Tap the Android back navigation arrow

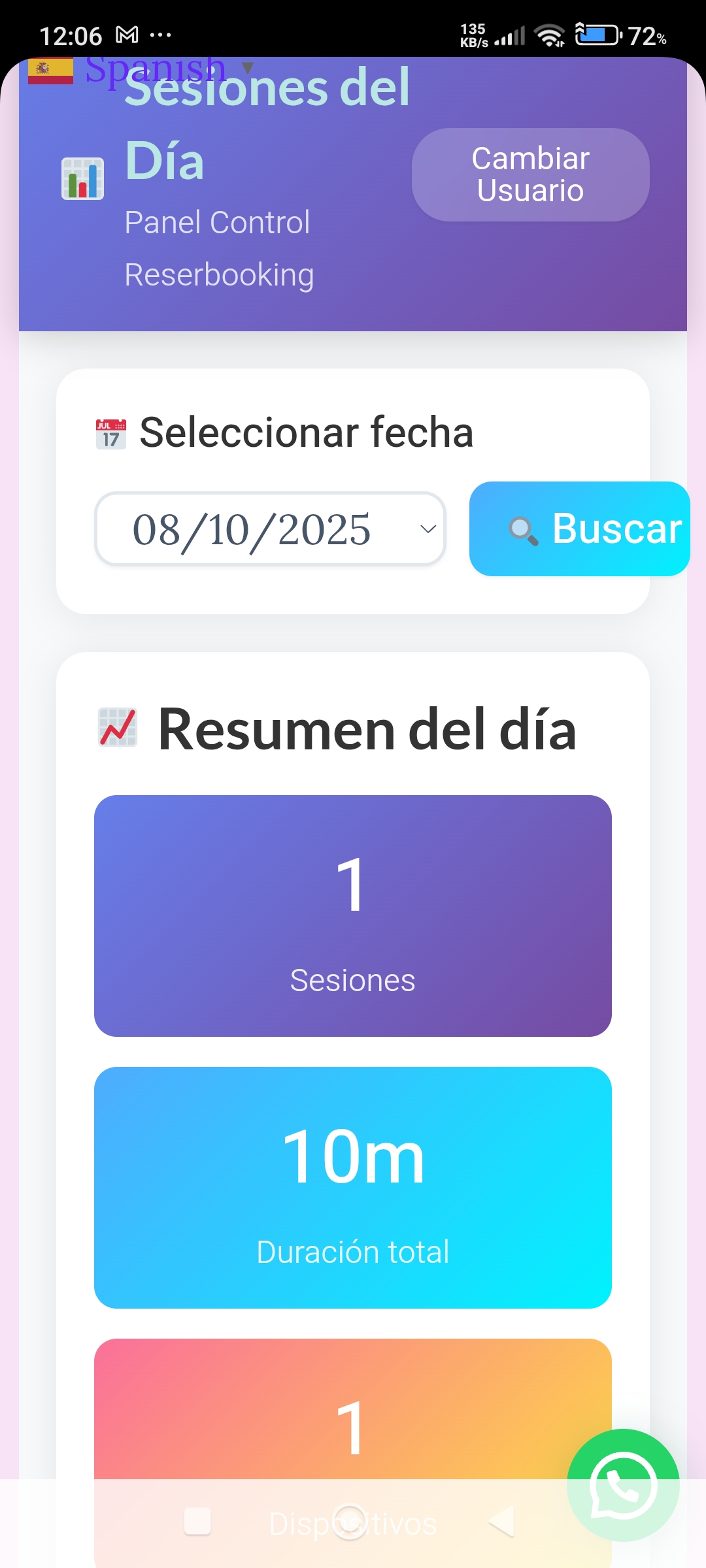pyautogui.click(x=502, y=1522)
